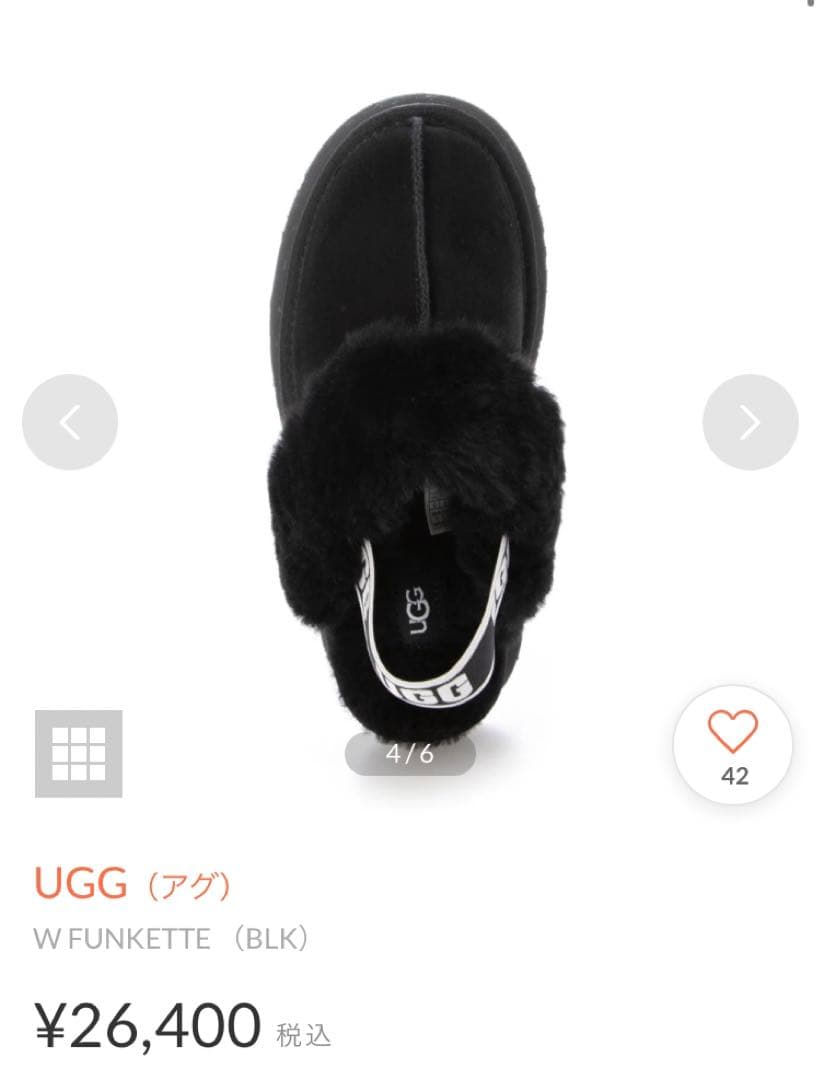The width and height of the screenshot is (821, 1080).
Task: Tap the black UGG slipper photo
Action: [x=410, y=400]
